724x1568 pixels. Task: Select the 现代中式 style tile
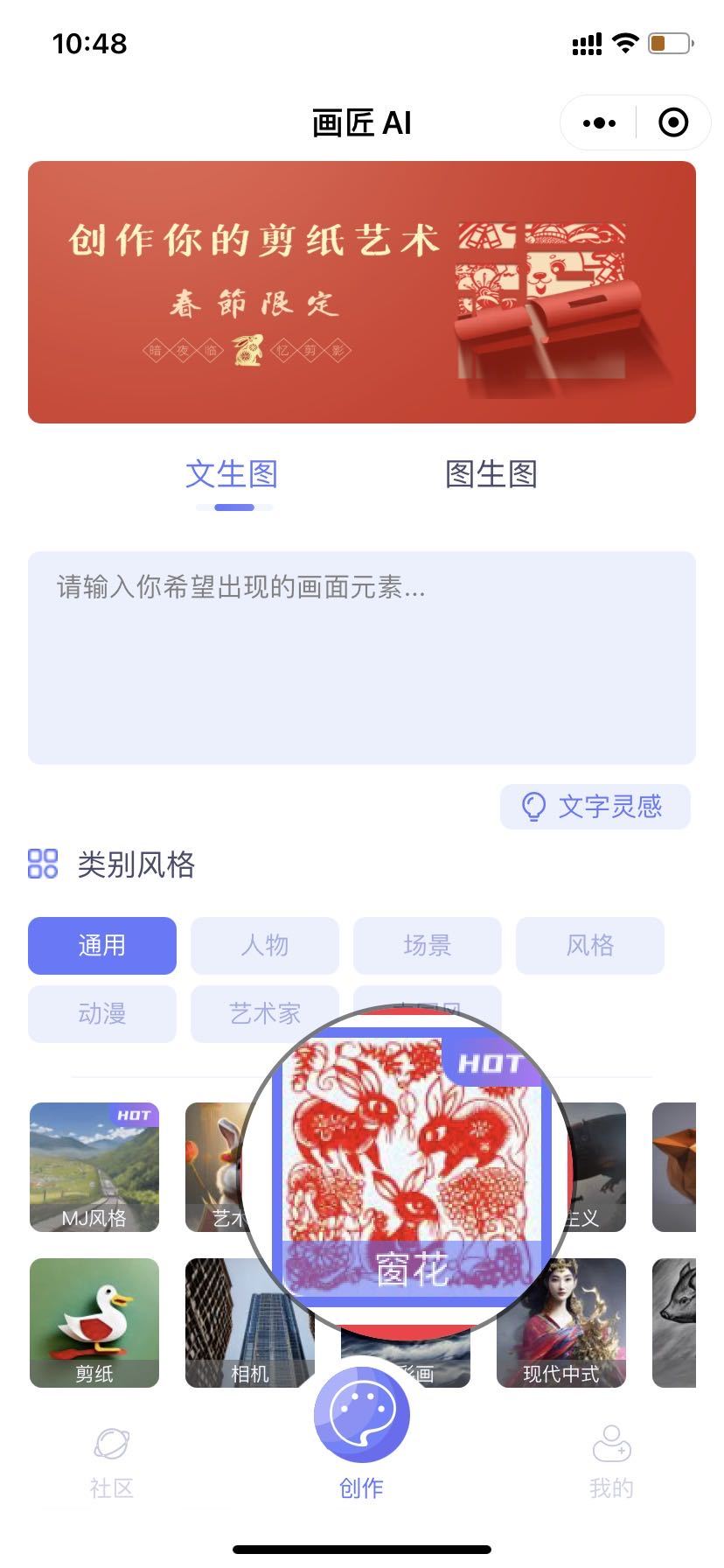[x=561, y=1322]
